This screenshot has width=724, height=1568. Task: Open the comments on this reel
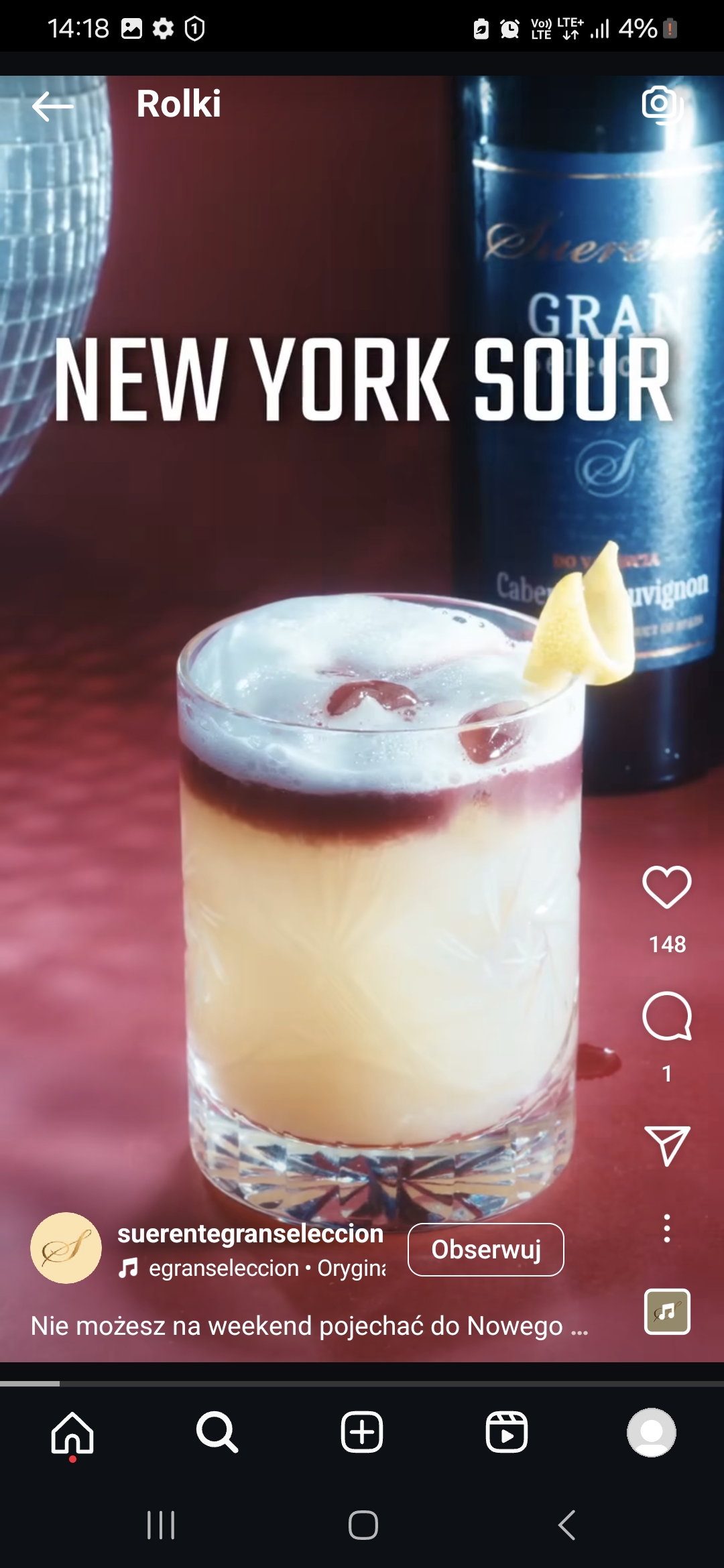[x=666, y=1016]
